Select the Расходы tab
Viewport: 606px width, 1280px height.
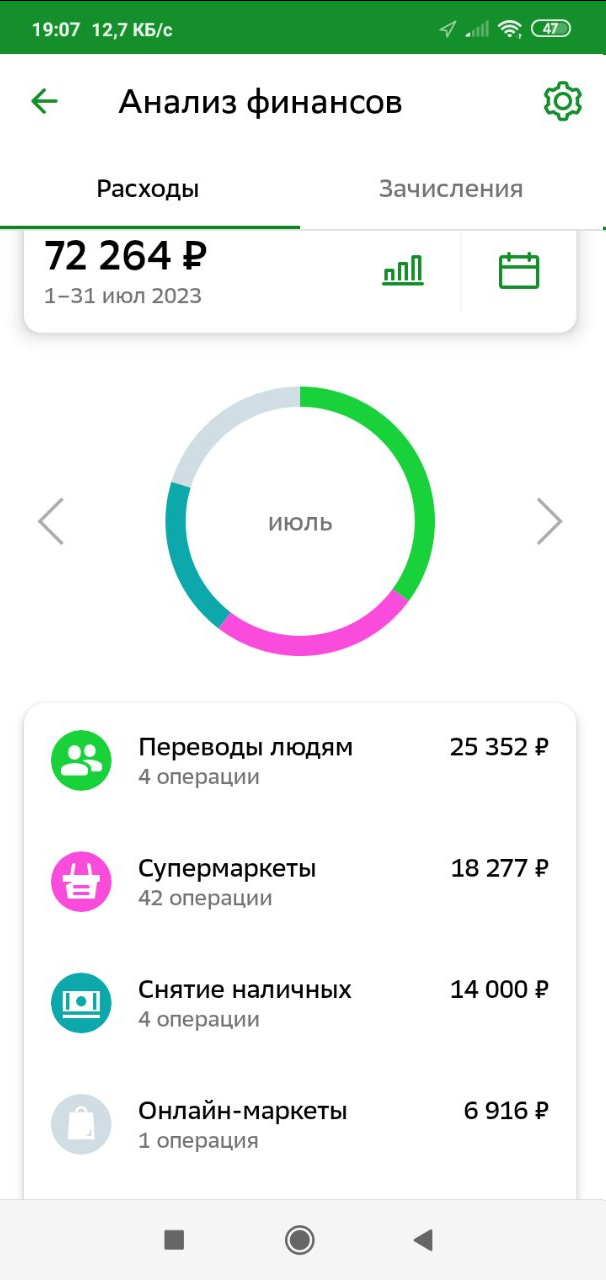148,189
